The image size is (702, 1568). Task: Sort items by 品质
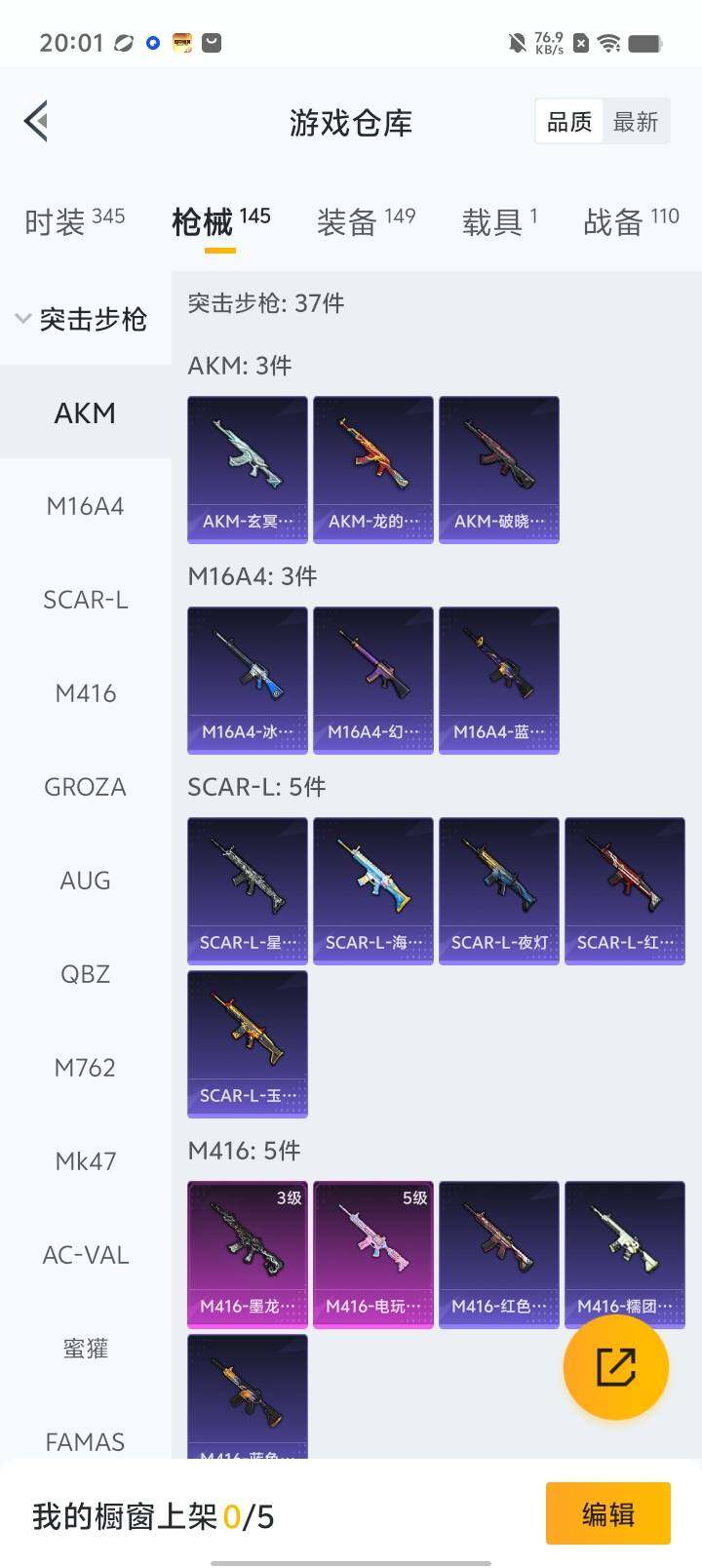[x=569, y=122]
